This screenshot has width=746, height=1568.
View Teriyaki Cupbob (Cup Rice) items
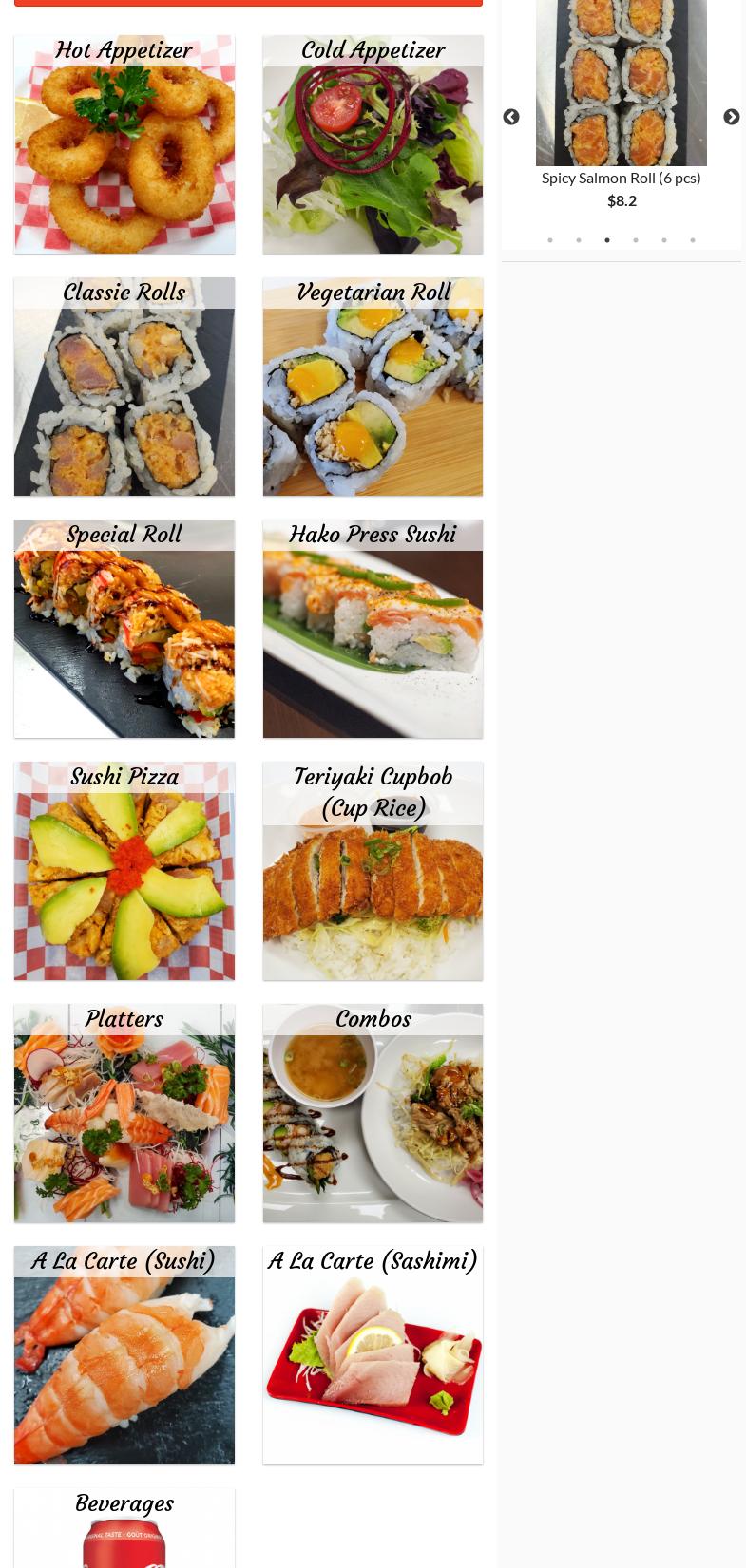click(373, 871)
